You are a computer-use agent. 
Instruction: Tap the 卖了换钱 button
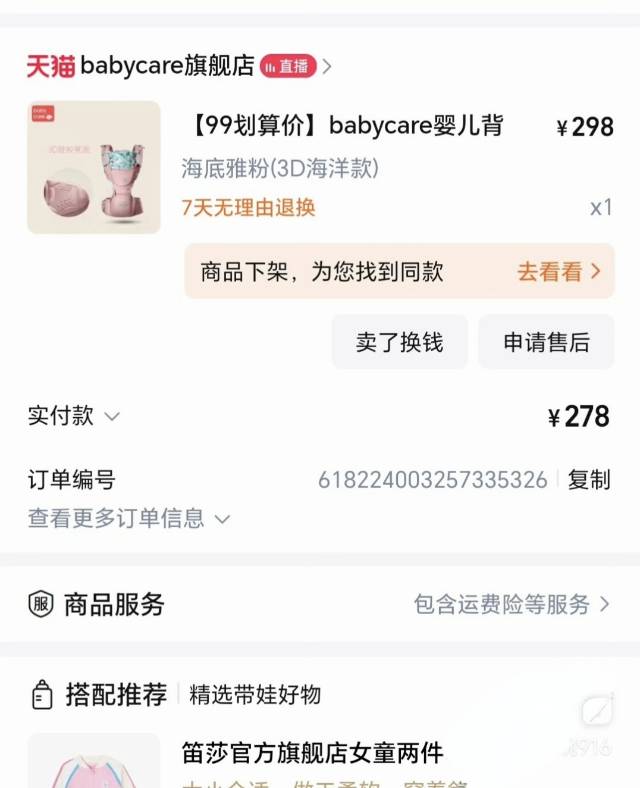pyautogui.click(x=399, y=342)
